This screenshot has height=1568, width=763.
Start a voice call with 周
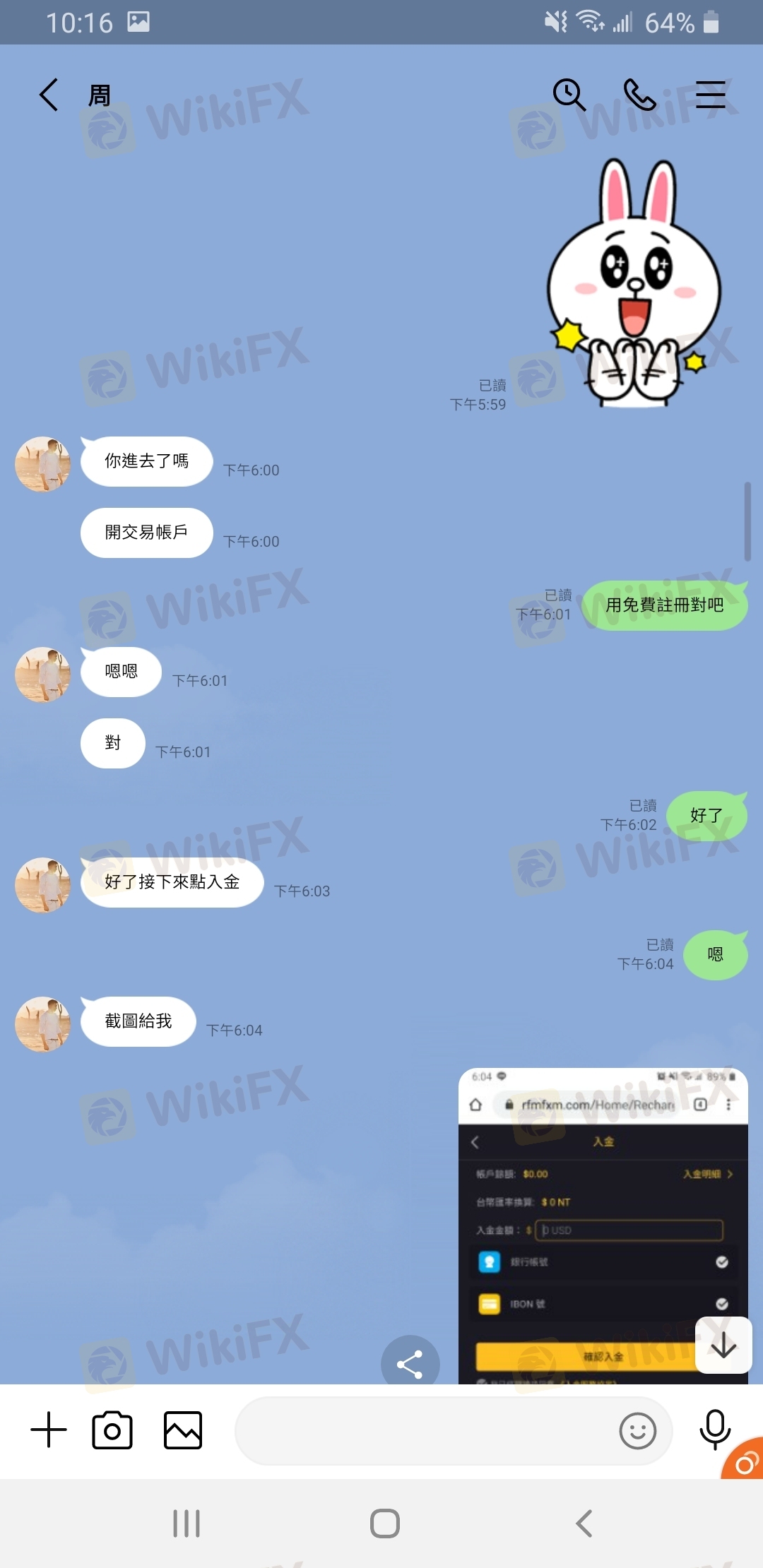639,95
